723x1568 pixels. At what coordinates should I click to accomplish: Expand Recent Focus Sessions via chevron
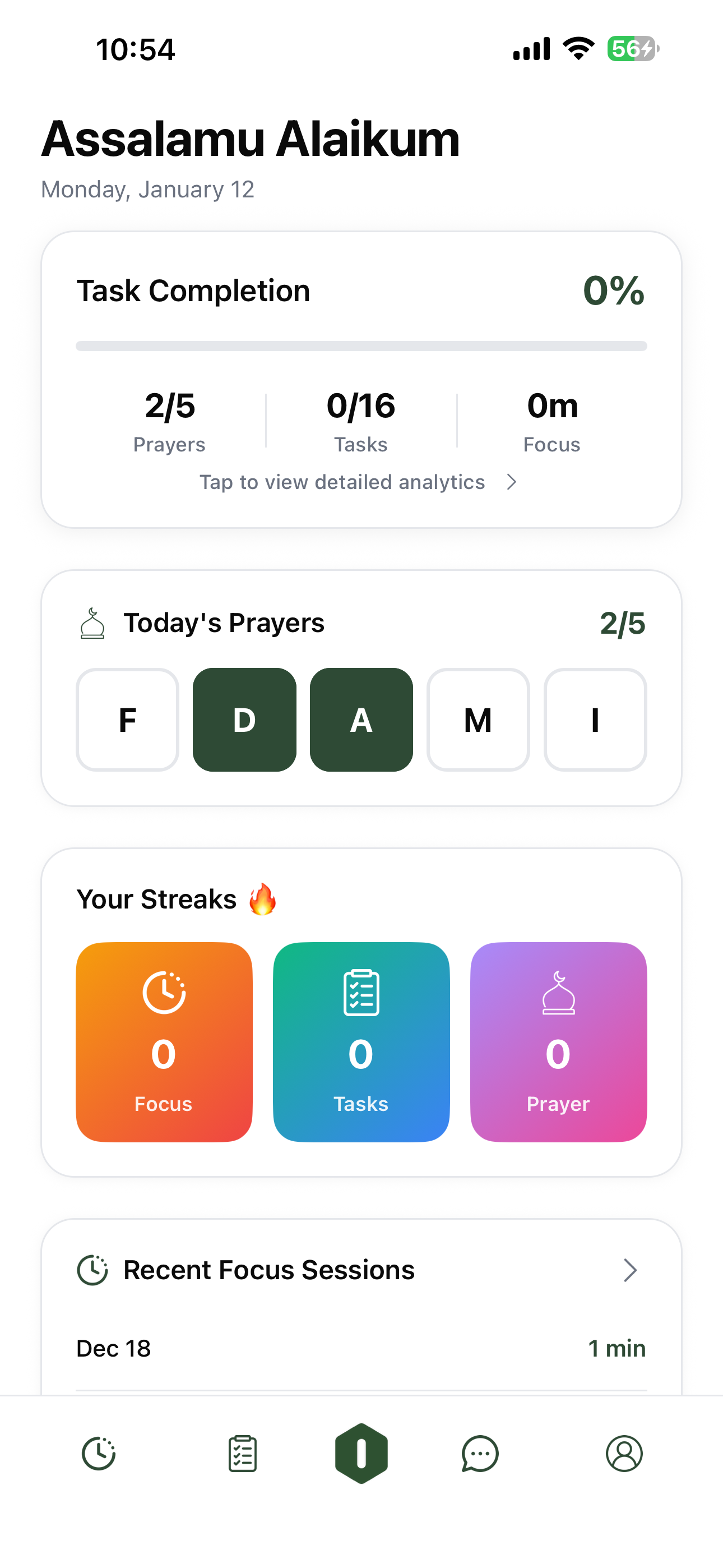(x=630, y=1270)
